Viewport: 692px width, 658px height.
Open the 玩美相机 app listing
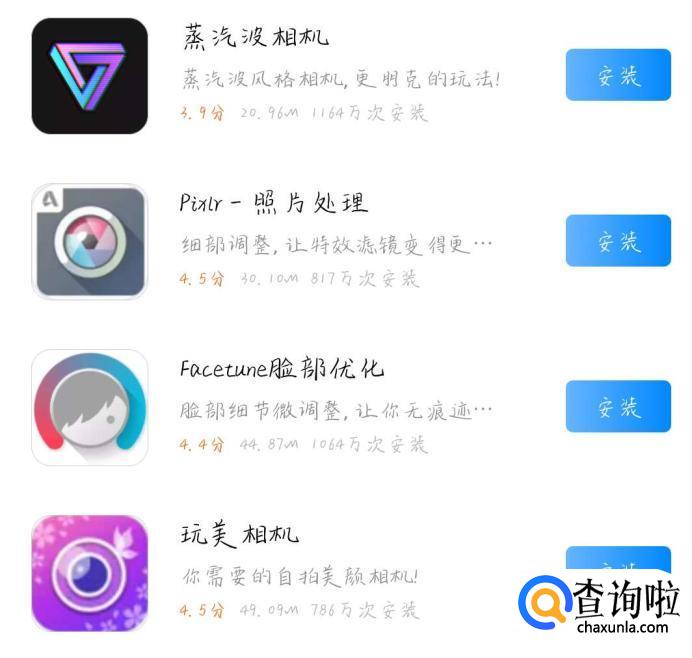tap(240, 534)
